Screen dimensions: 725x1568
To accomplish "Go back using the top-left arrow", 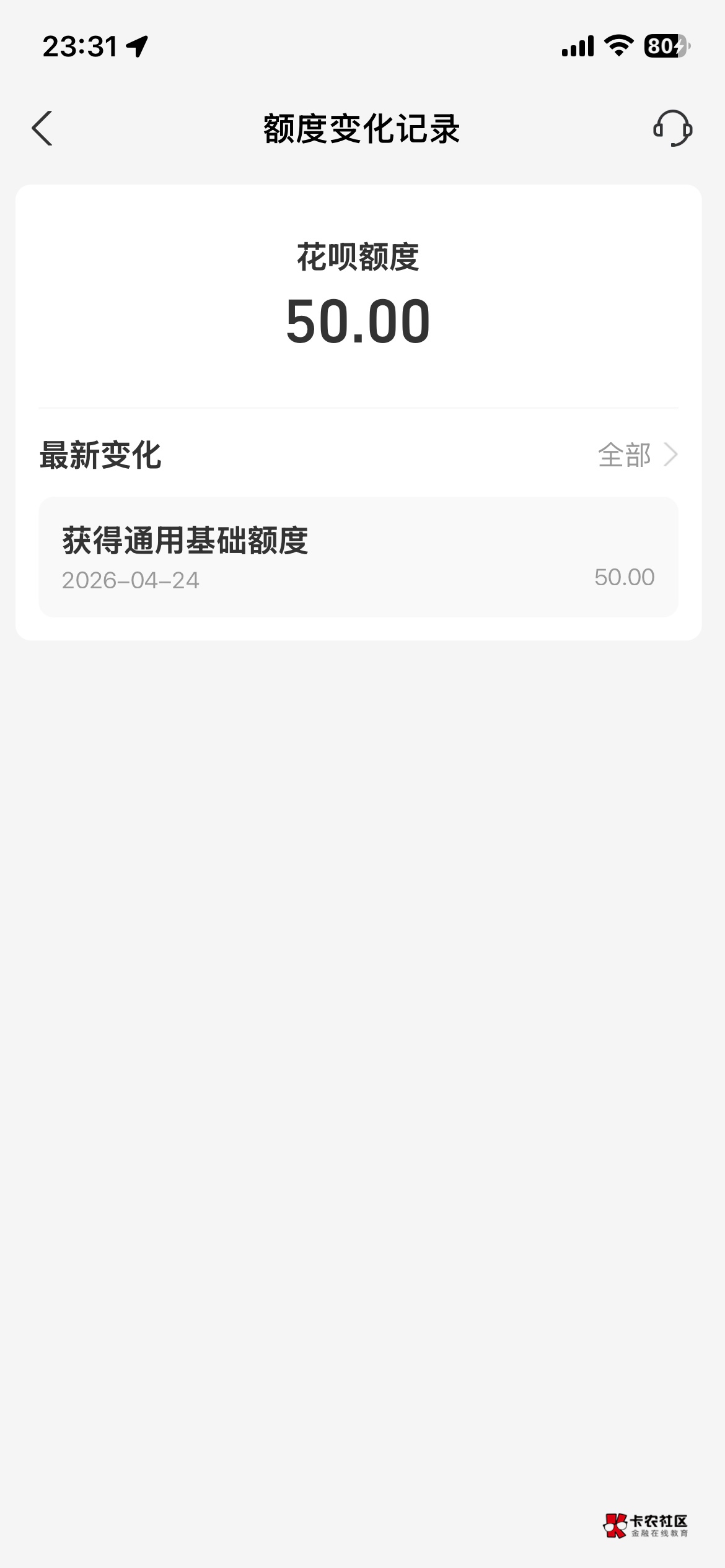I will click(x=42, y=129).
